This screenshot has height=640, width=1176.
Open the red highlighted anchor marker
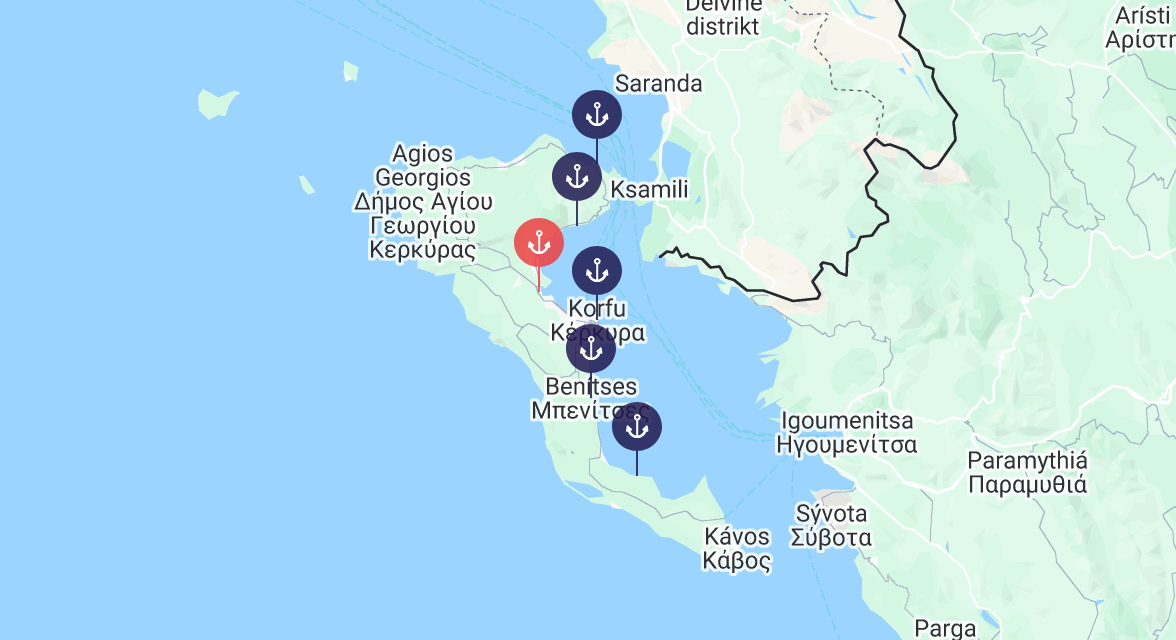pos(539,243)
